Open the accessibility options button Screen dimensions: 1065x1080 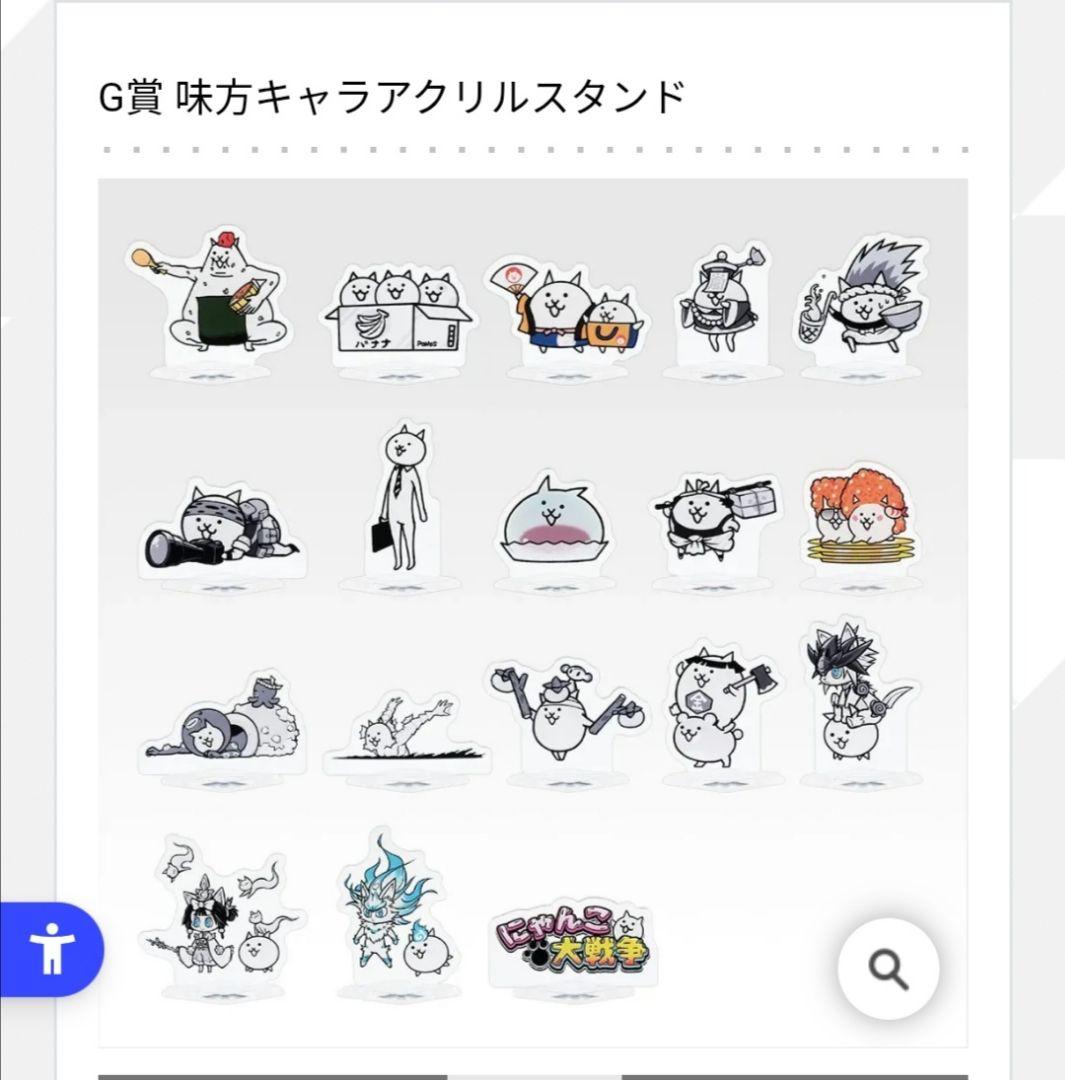pos(52,949)
